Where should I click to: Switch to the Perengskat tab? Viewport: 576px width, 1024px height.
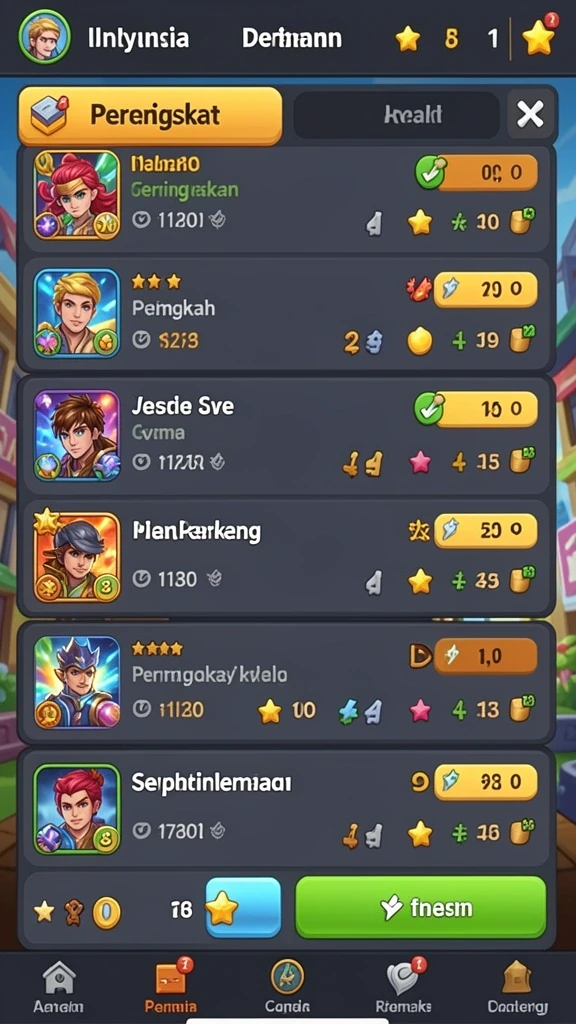(x=150, y=116)
